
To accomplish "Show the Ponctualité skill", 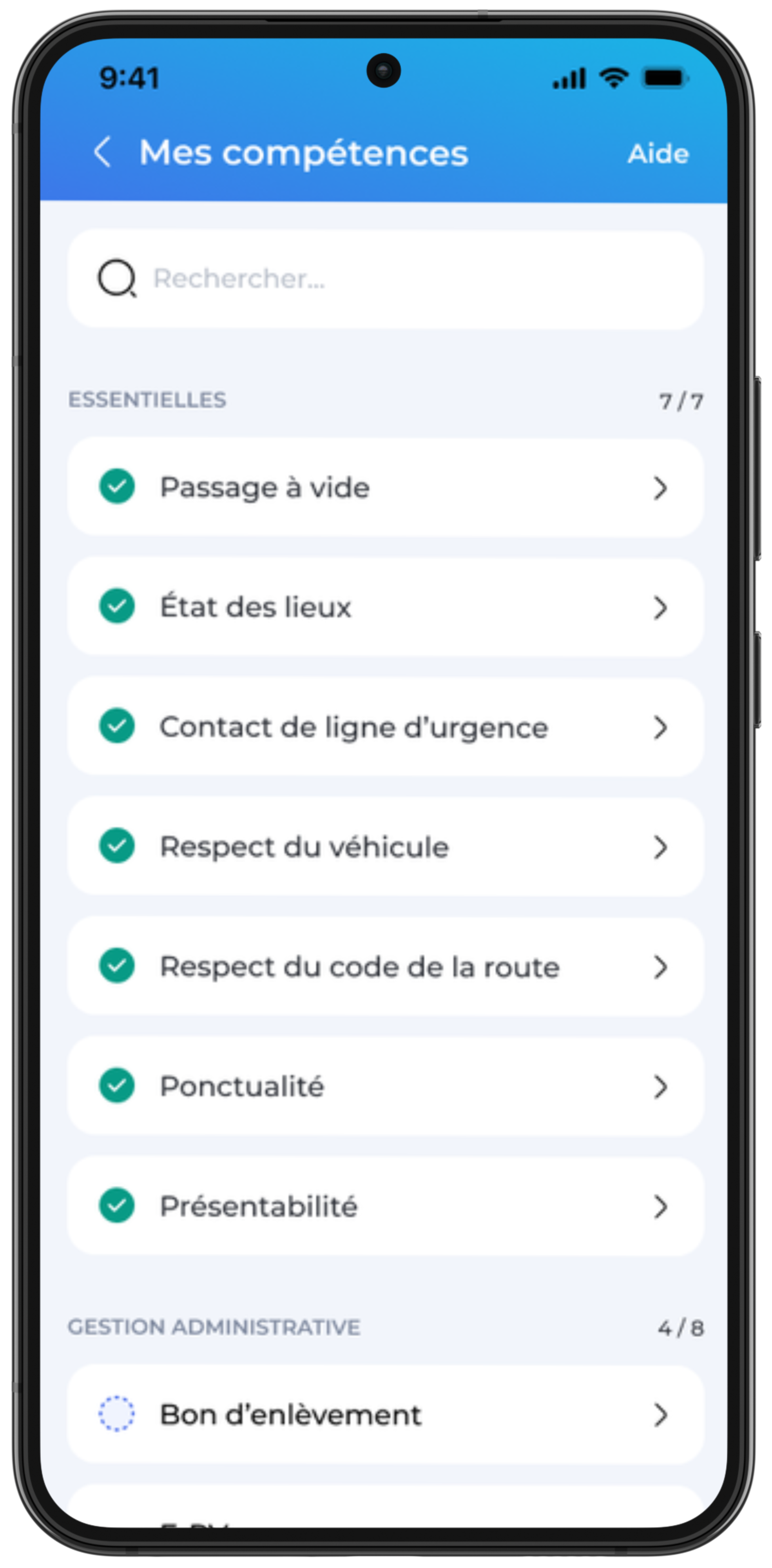I will tap(386, 1087).
